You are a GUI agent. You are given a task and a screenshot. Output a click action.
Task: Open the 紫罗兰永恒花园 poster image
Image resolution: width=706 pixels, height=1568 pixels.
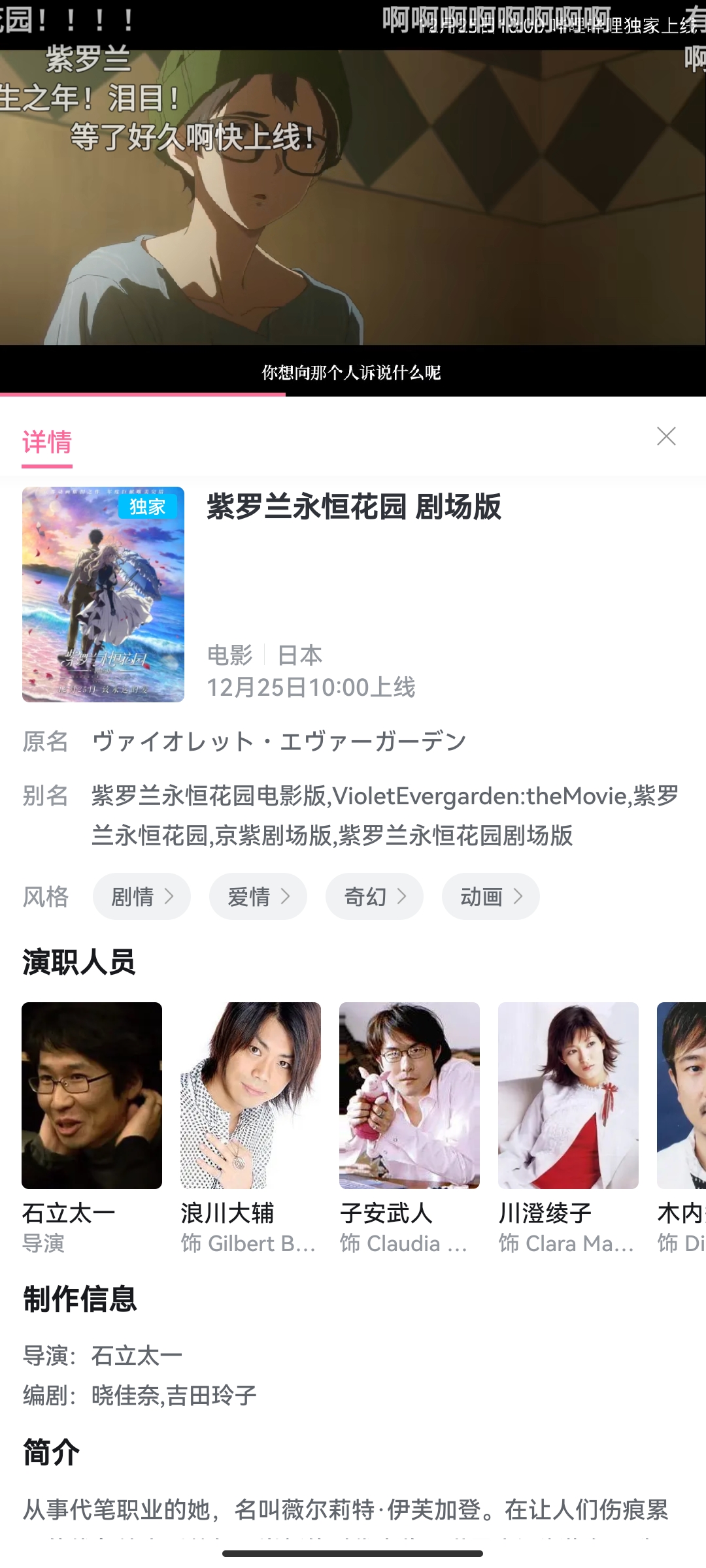[103, 595]
